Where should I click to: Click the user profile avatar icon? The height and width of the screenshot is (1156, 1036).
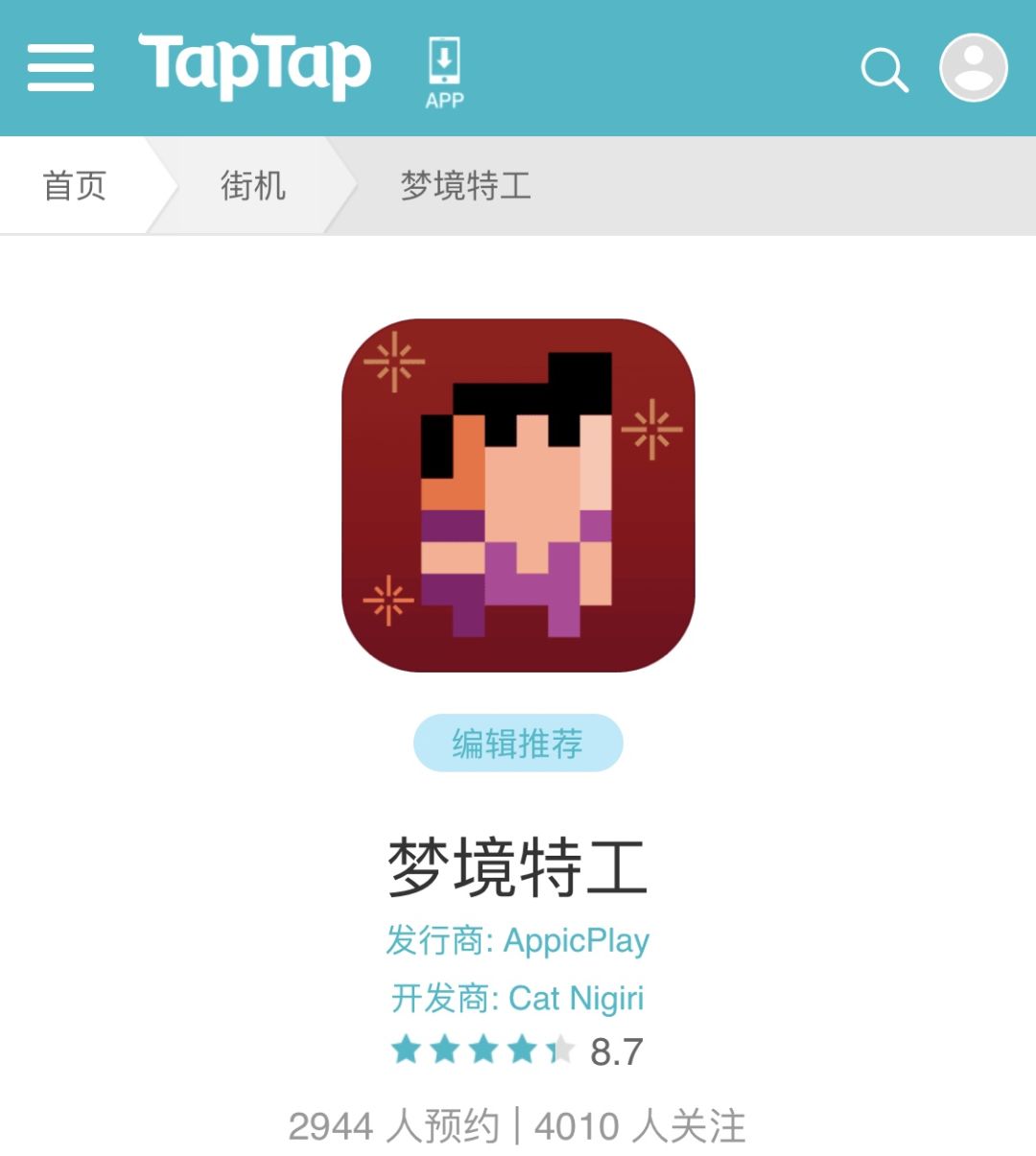coord(972,67)
